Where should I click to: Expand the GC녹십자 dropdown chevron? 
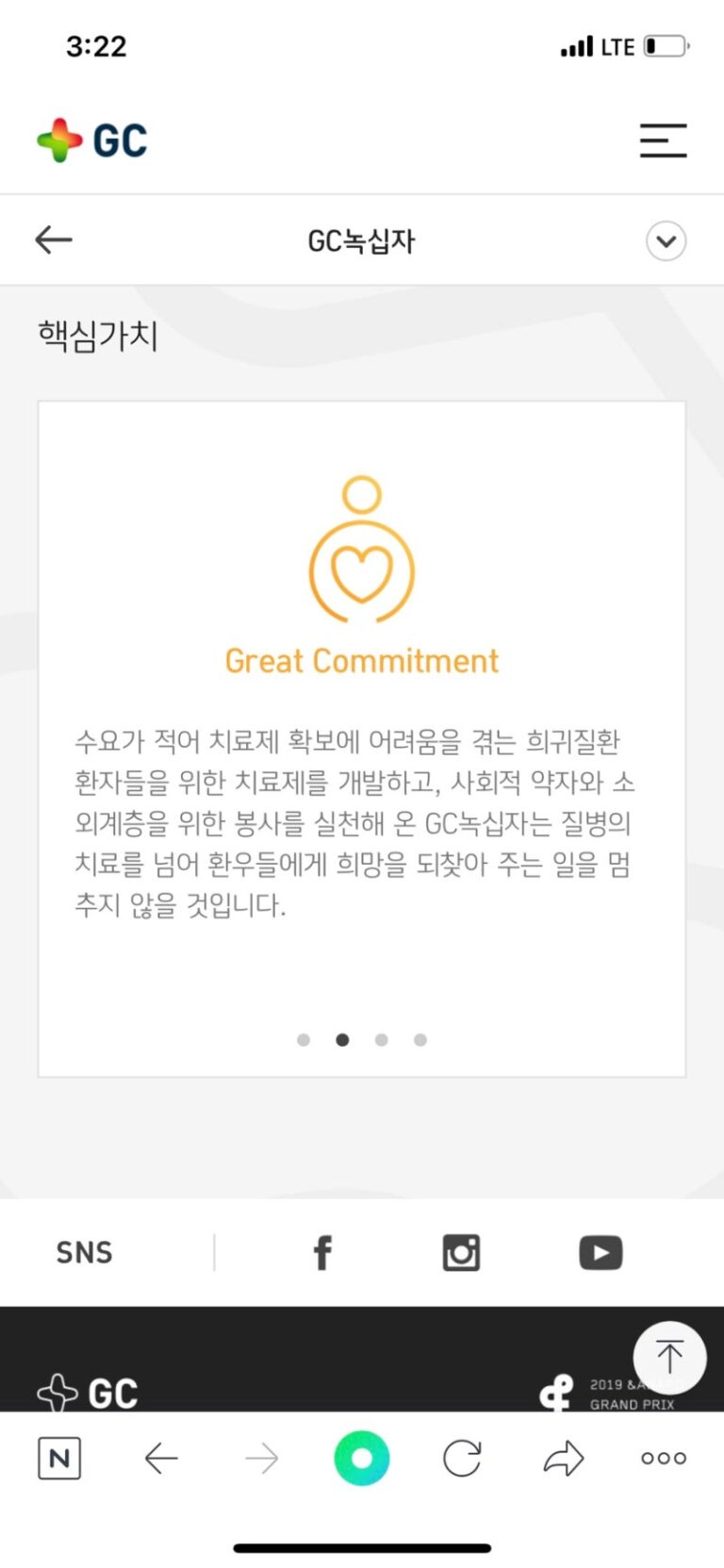click(x=666, y=241)
